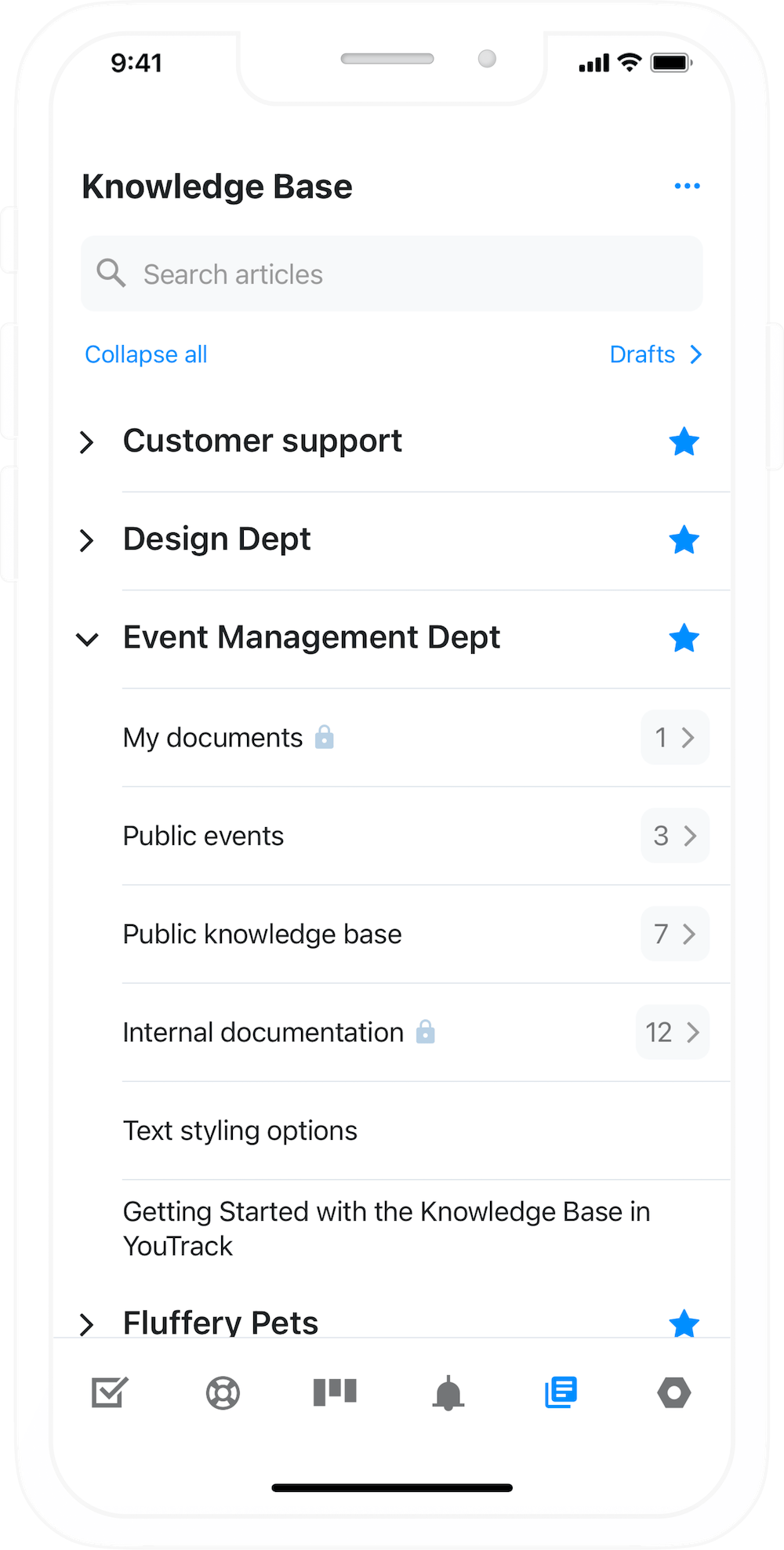This screenshot has width=784, height=1550.
Task: Toggle the star on Design Dept
Action: pos(684,539)
